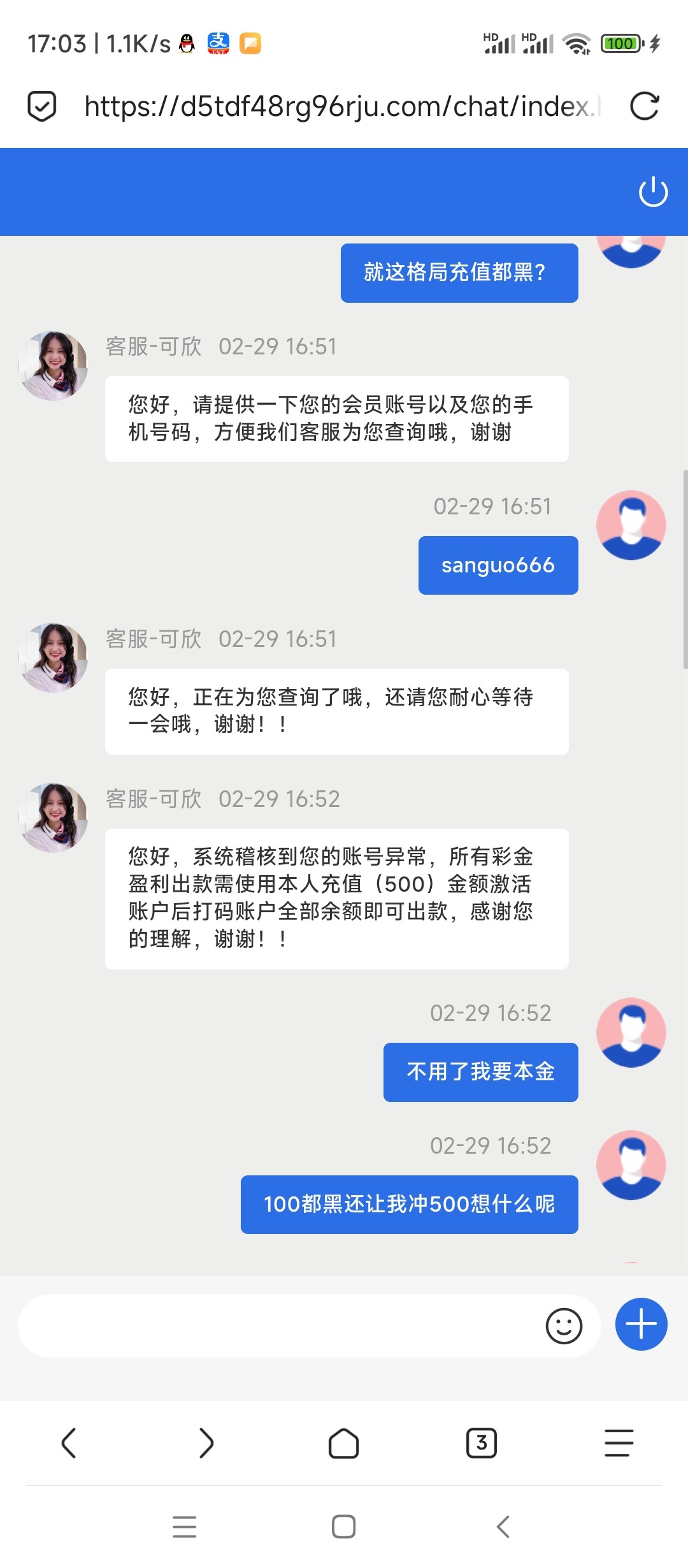Open the site security shield icon
This screenshot has height=1568, width=688.
42,106
